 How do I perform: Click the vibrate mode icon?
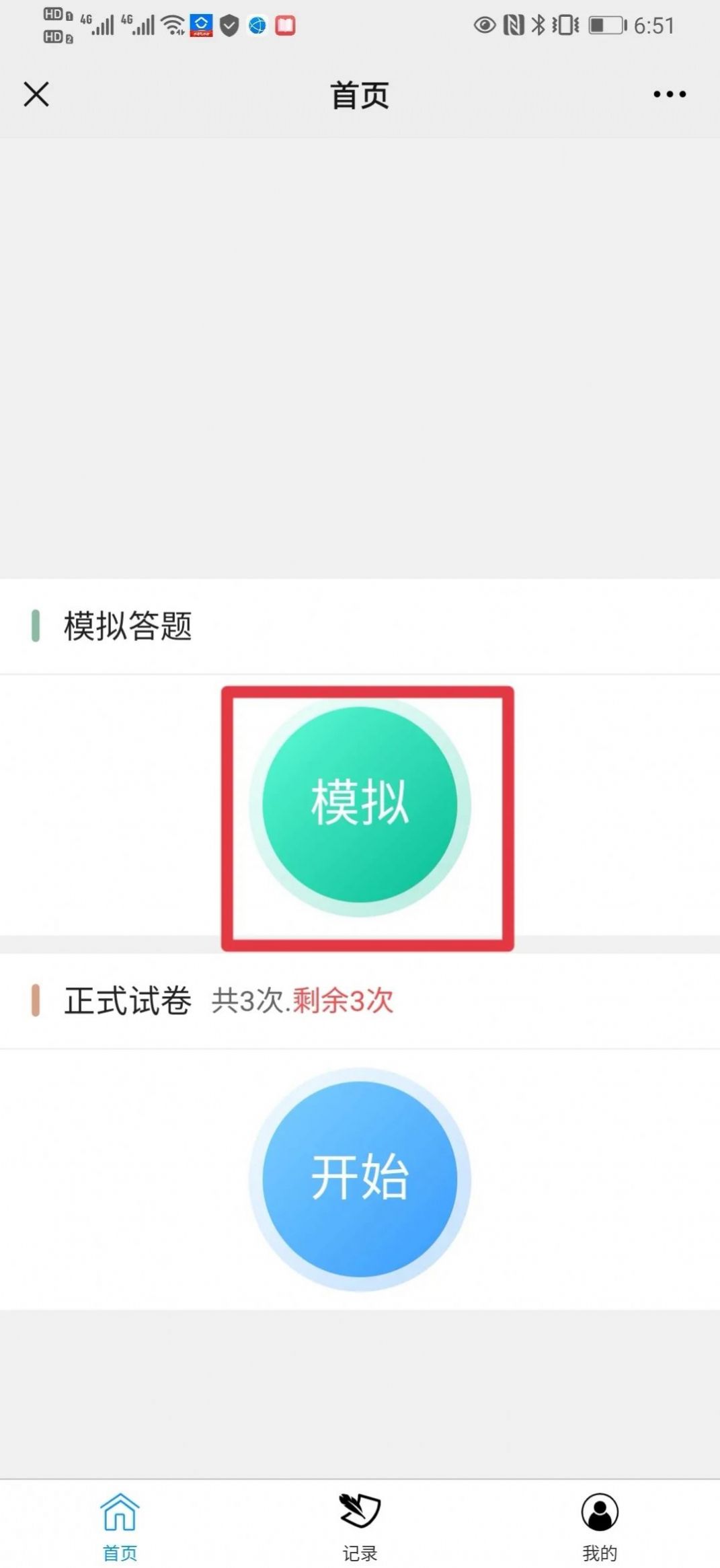(x=565, y=24)
